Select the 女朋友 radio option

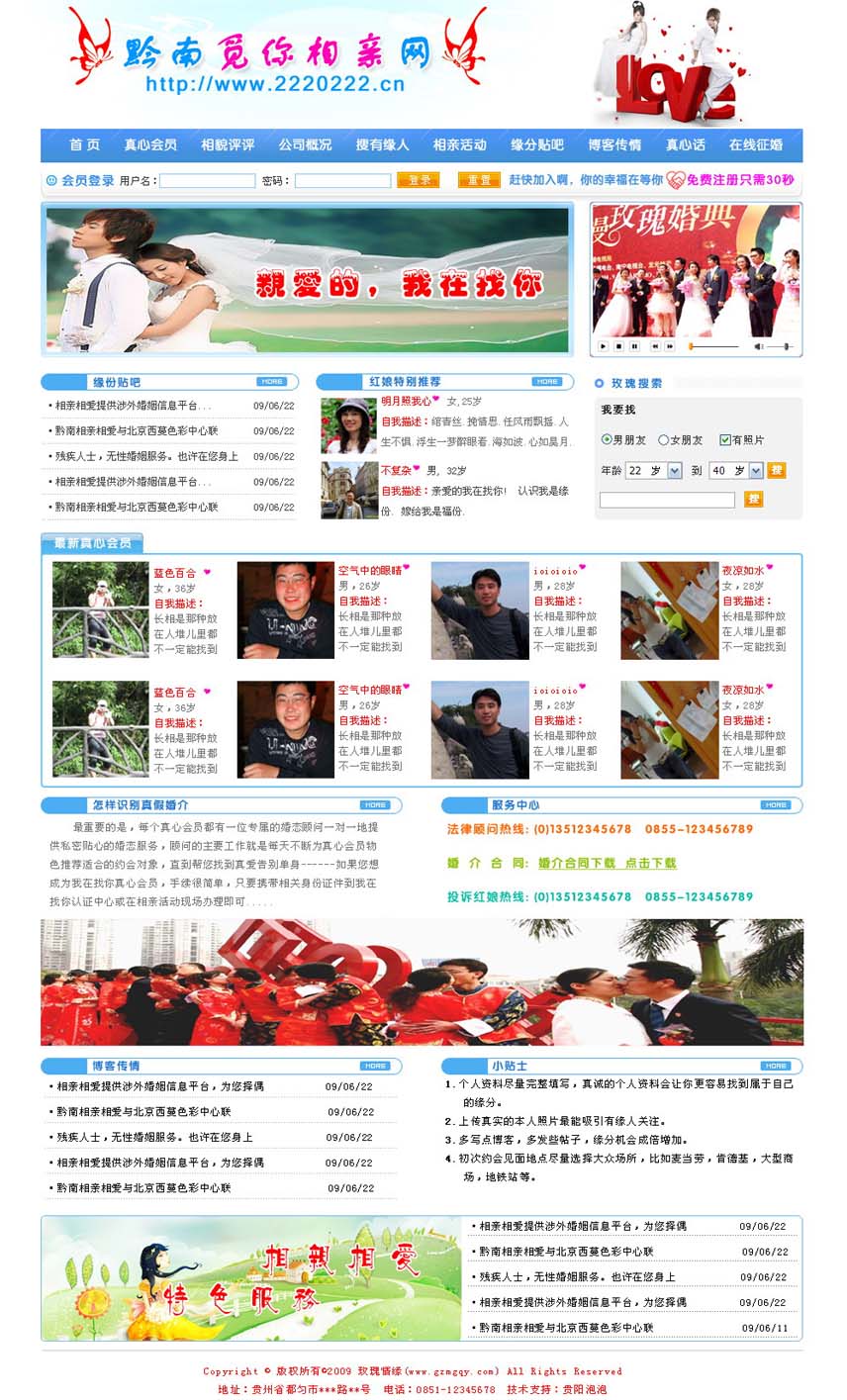click(664, 440)
